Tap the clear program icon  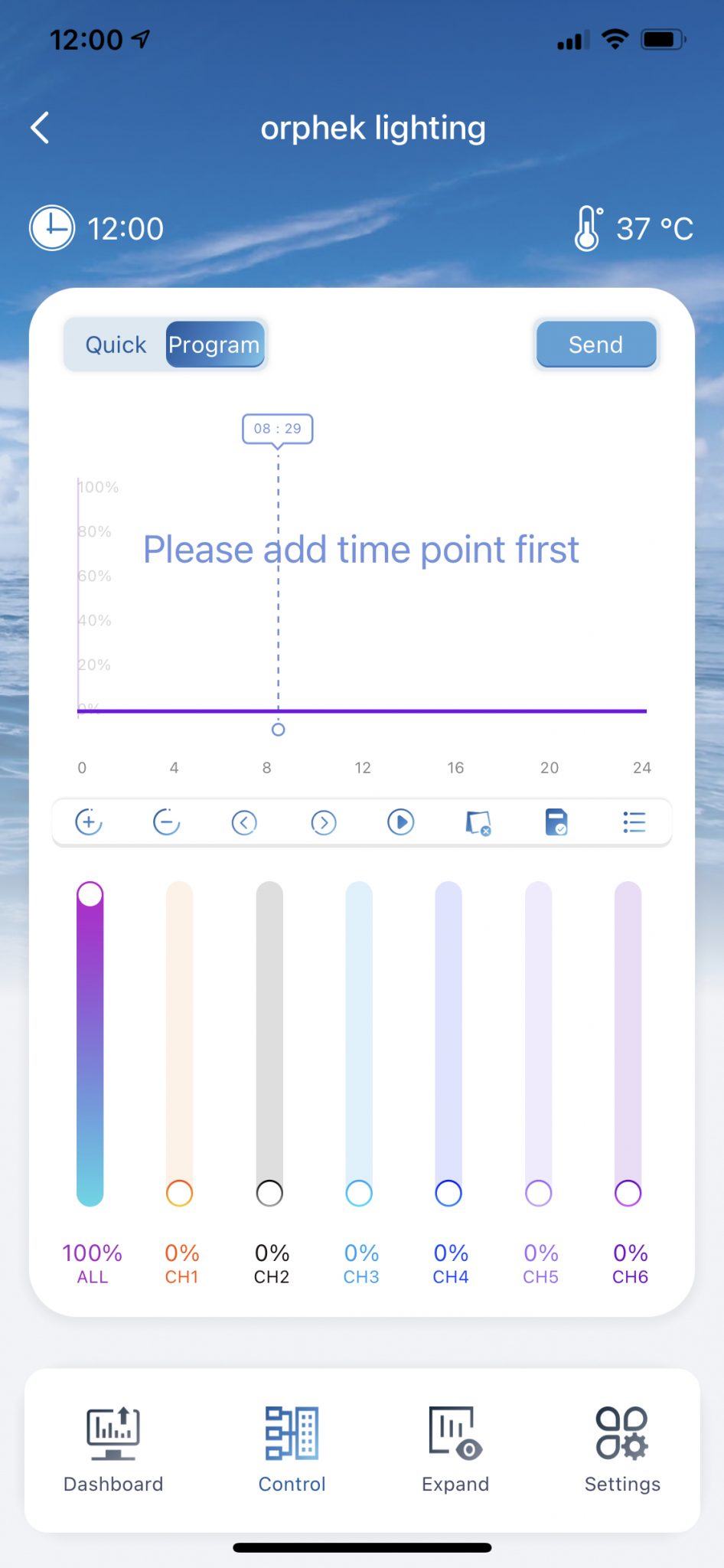point(478,823)
